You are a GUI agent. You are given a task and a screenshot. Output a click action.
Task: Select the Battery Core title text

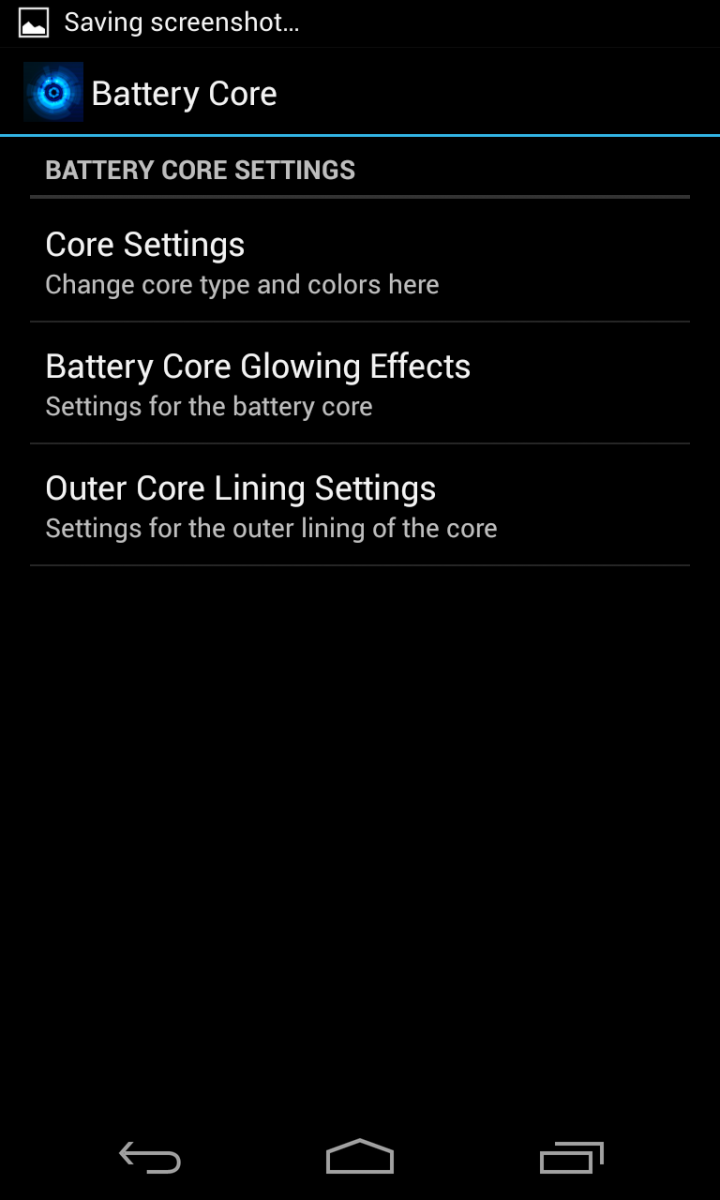[x=184, y=93]
